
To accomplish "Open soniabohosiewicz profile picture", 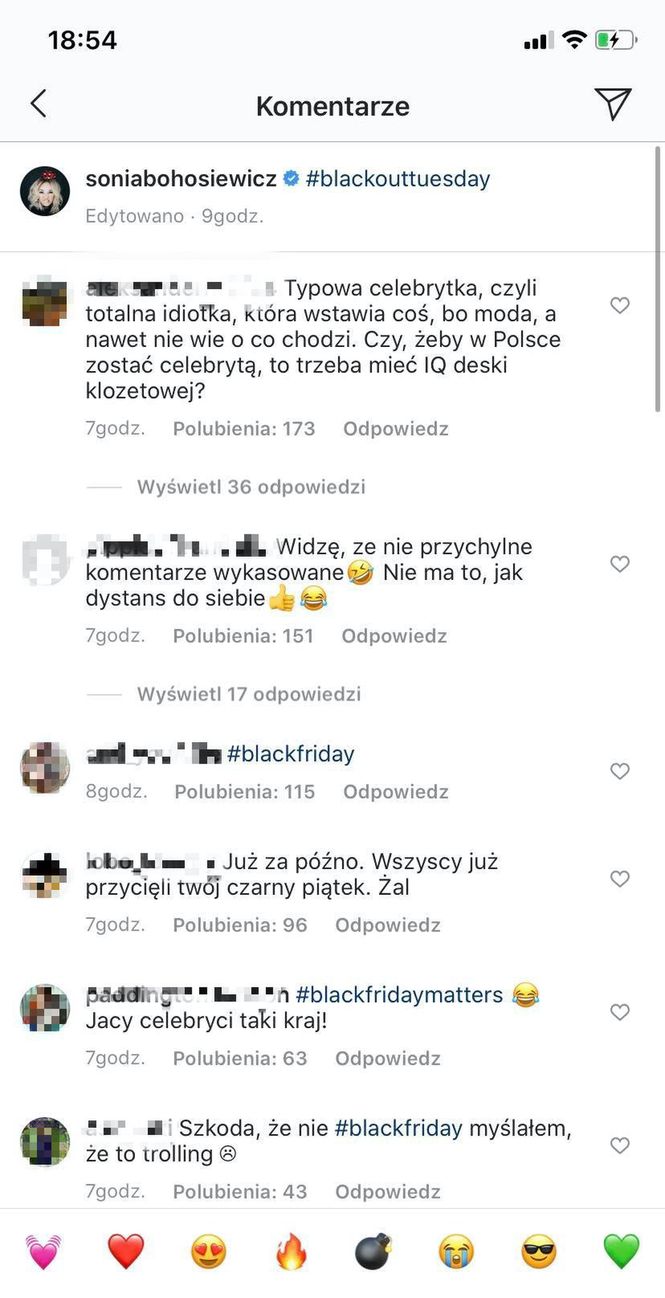I will tap(45, 191).
